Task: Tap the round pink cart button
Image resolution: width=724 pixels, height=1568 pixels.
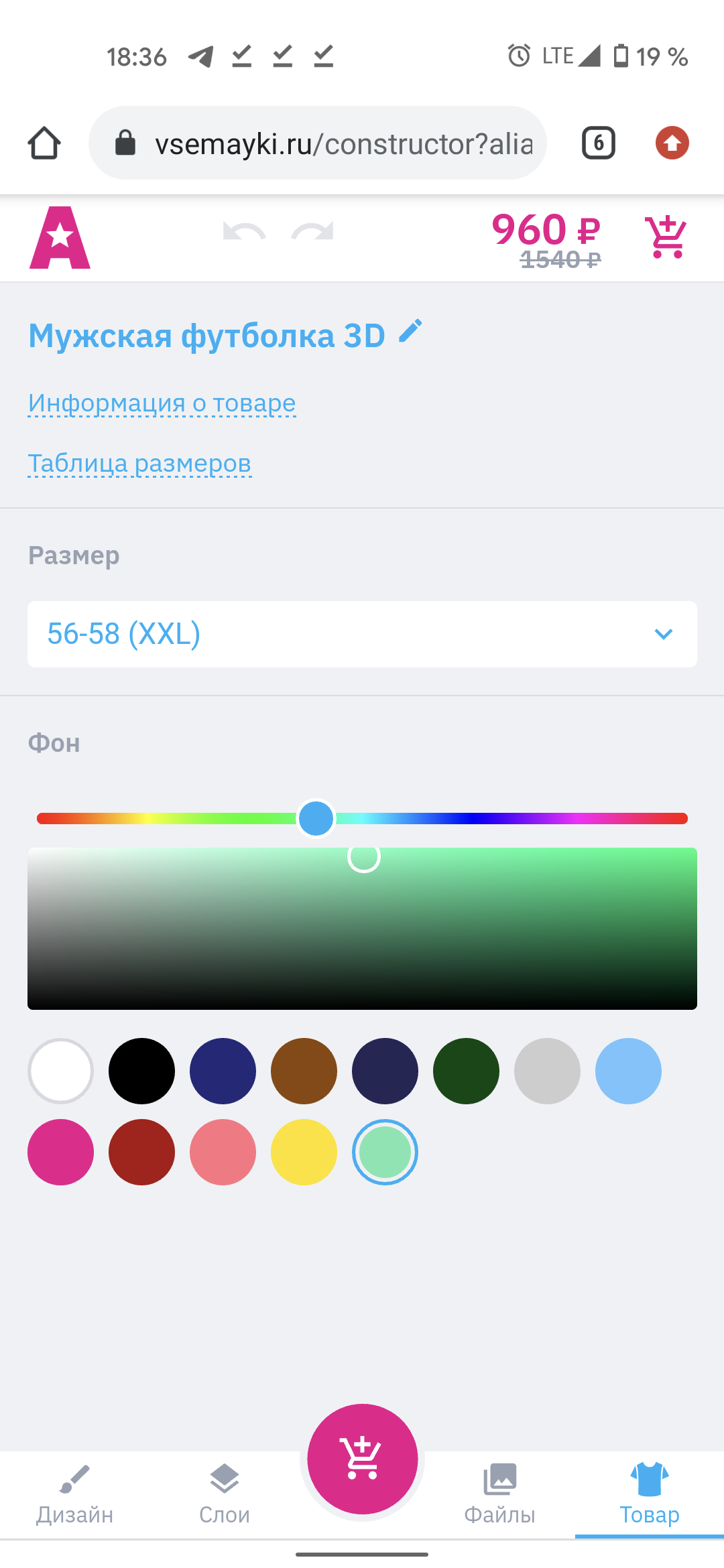Action: (362, 1458)
